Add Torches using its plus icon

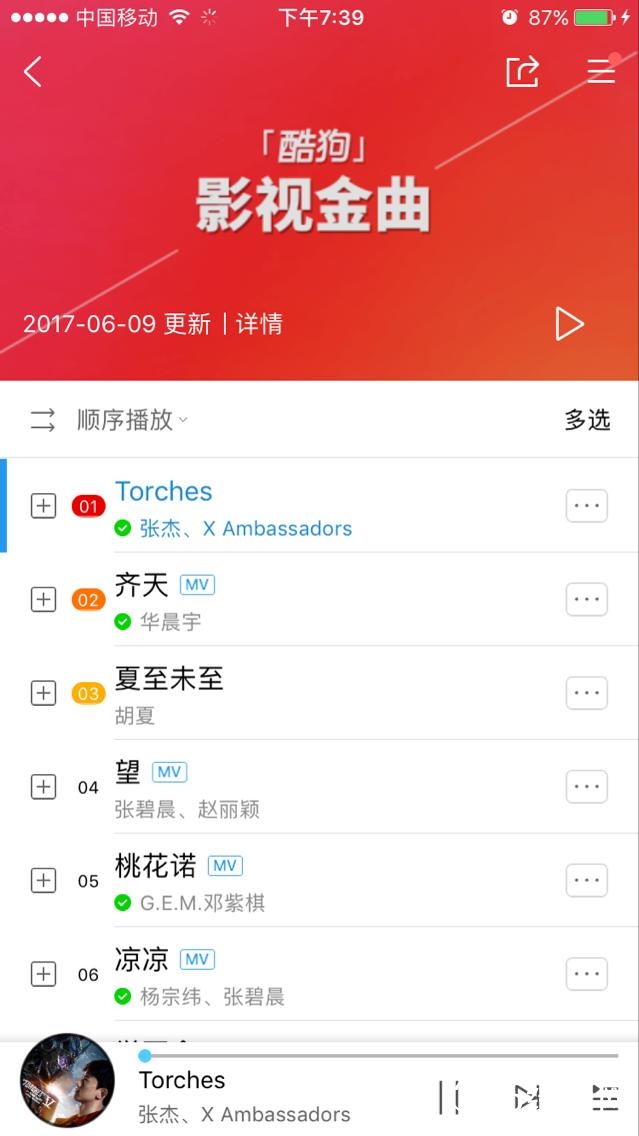[x=43, y=506]
